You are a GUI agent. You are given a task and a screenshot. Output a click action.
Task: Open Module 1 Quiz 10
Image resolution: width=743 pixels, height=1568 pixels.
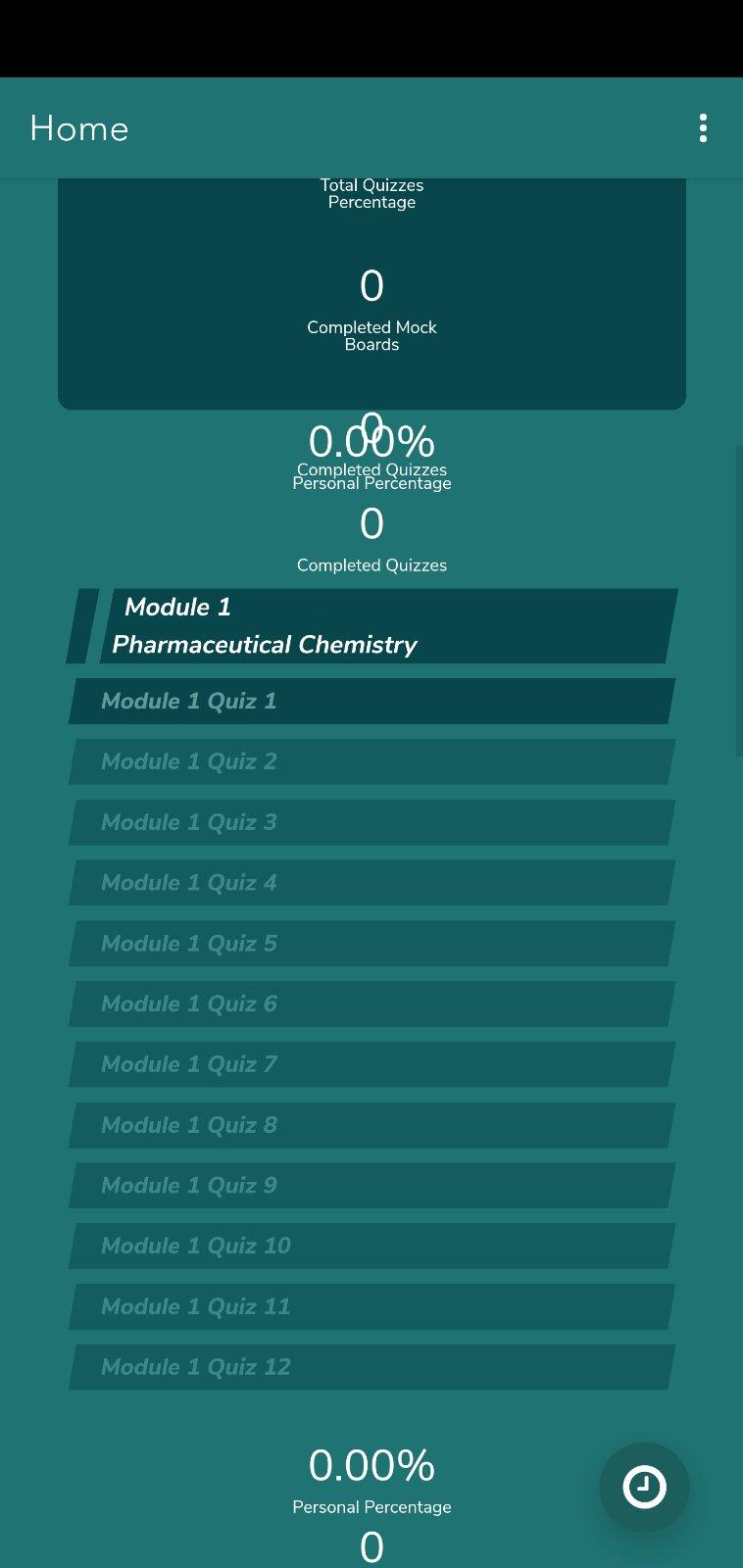(372, 1247)
